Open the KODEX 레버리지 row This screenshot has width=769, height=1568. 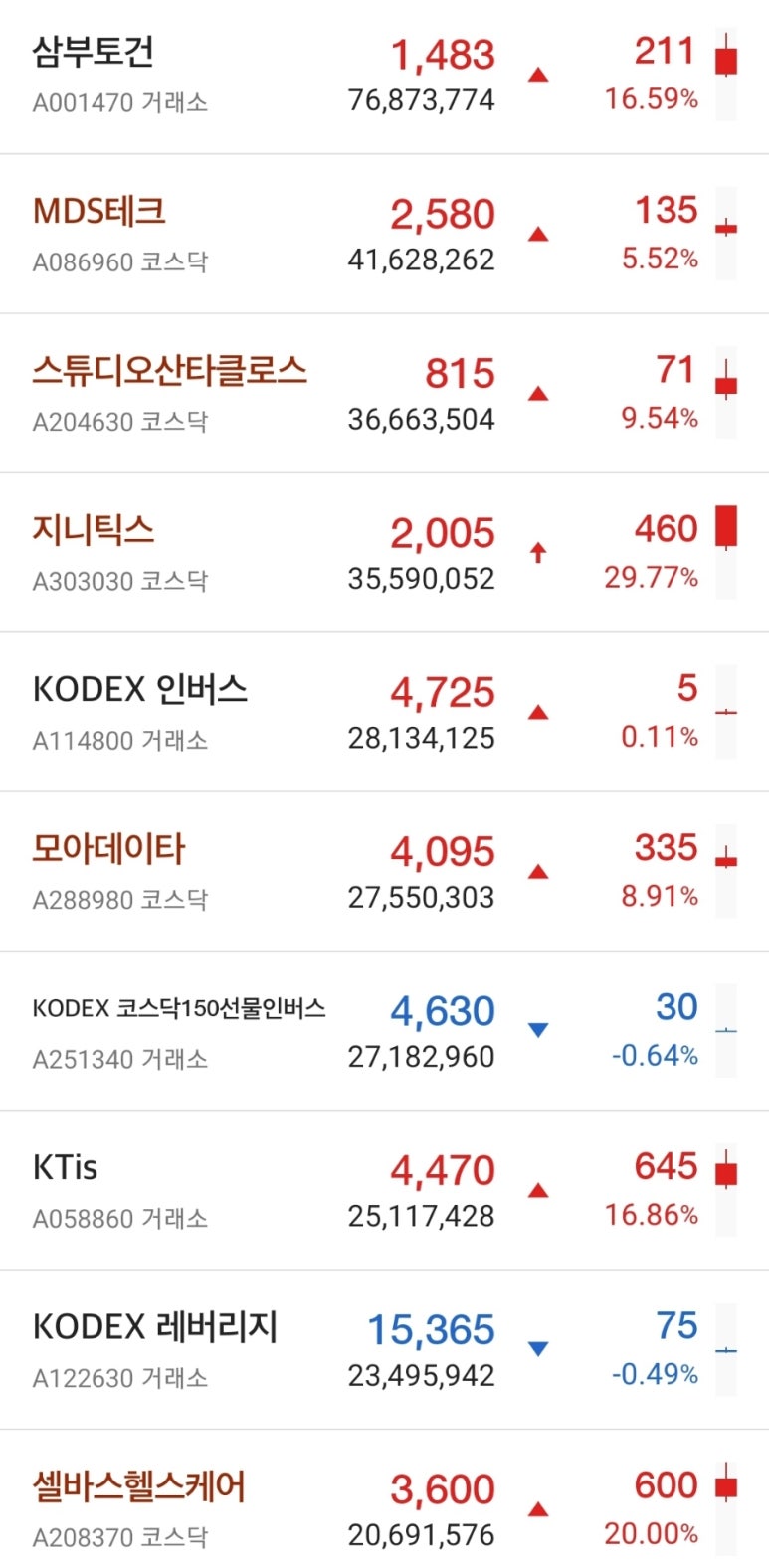click(x=155, y=1328)
